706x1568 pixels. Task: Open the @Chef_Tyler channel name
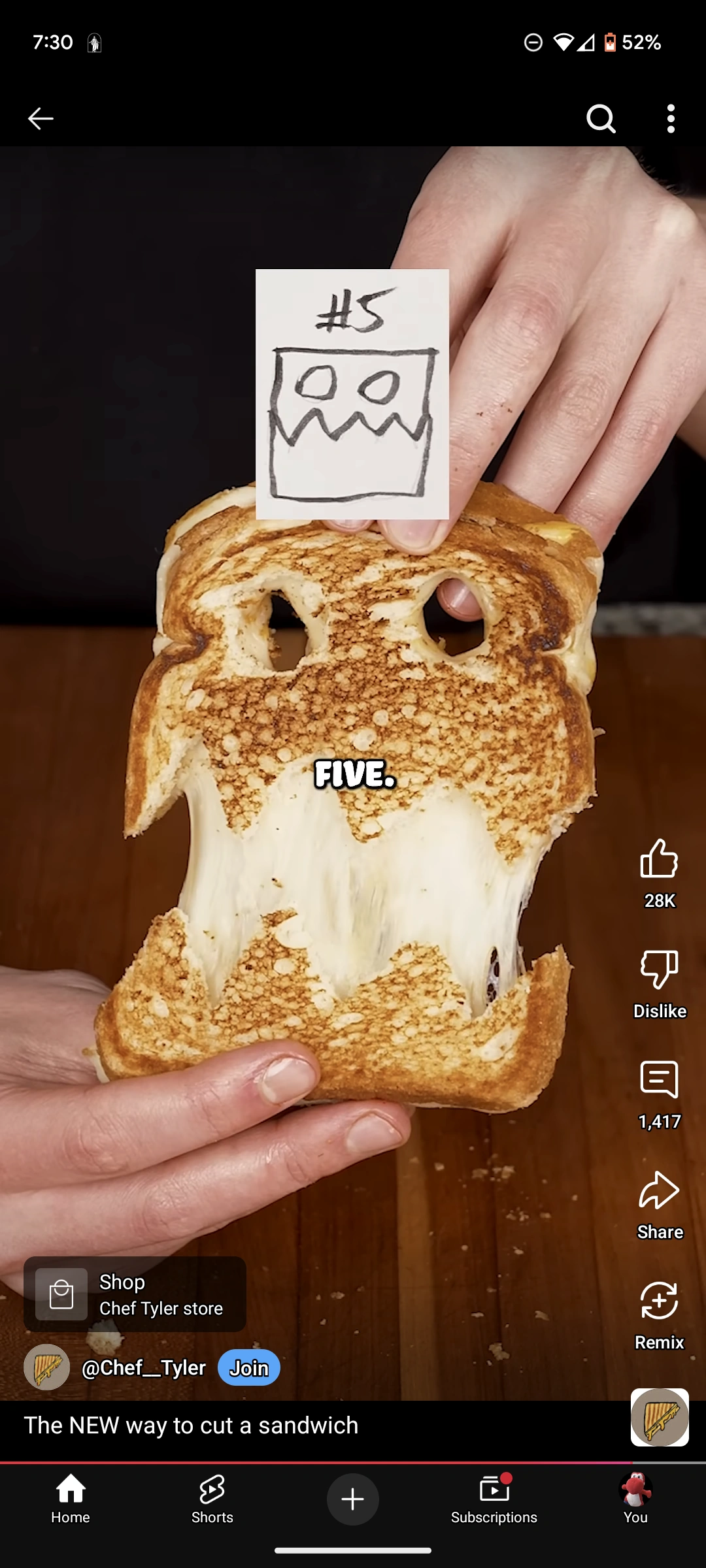(144, 1367)
